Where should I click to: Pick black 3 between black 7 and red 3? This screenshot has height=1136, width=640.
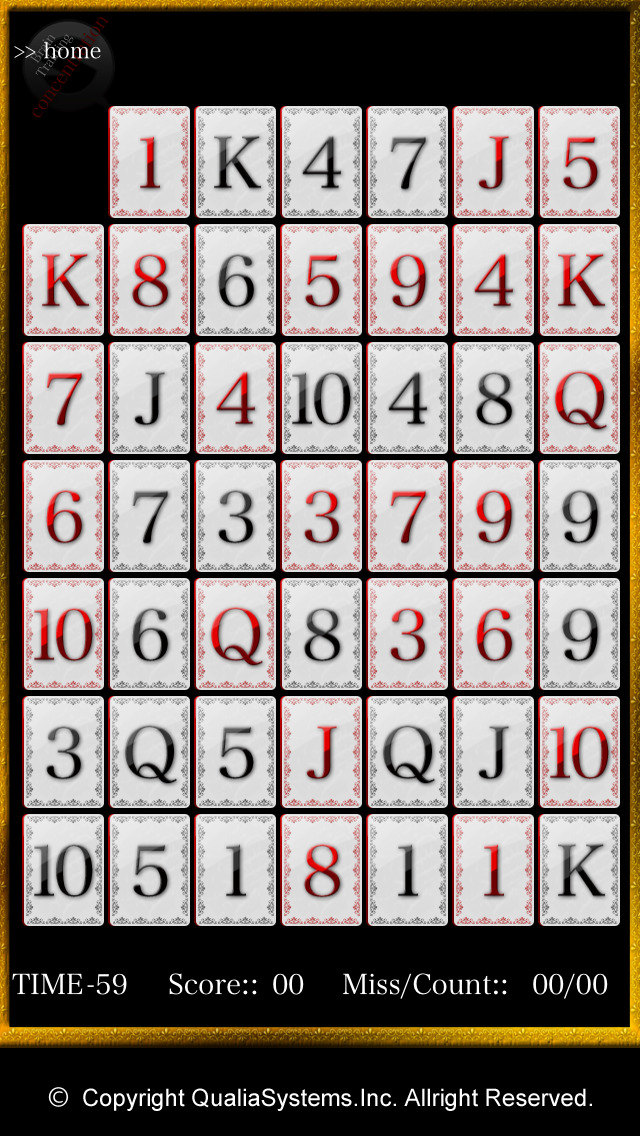point(235,516)
